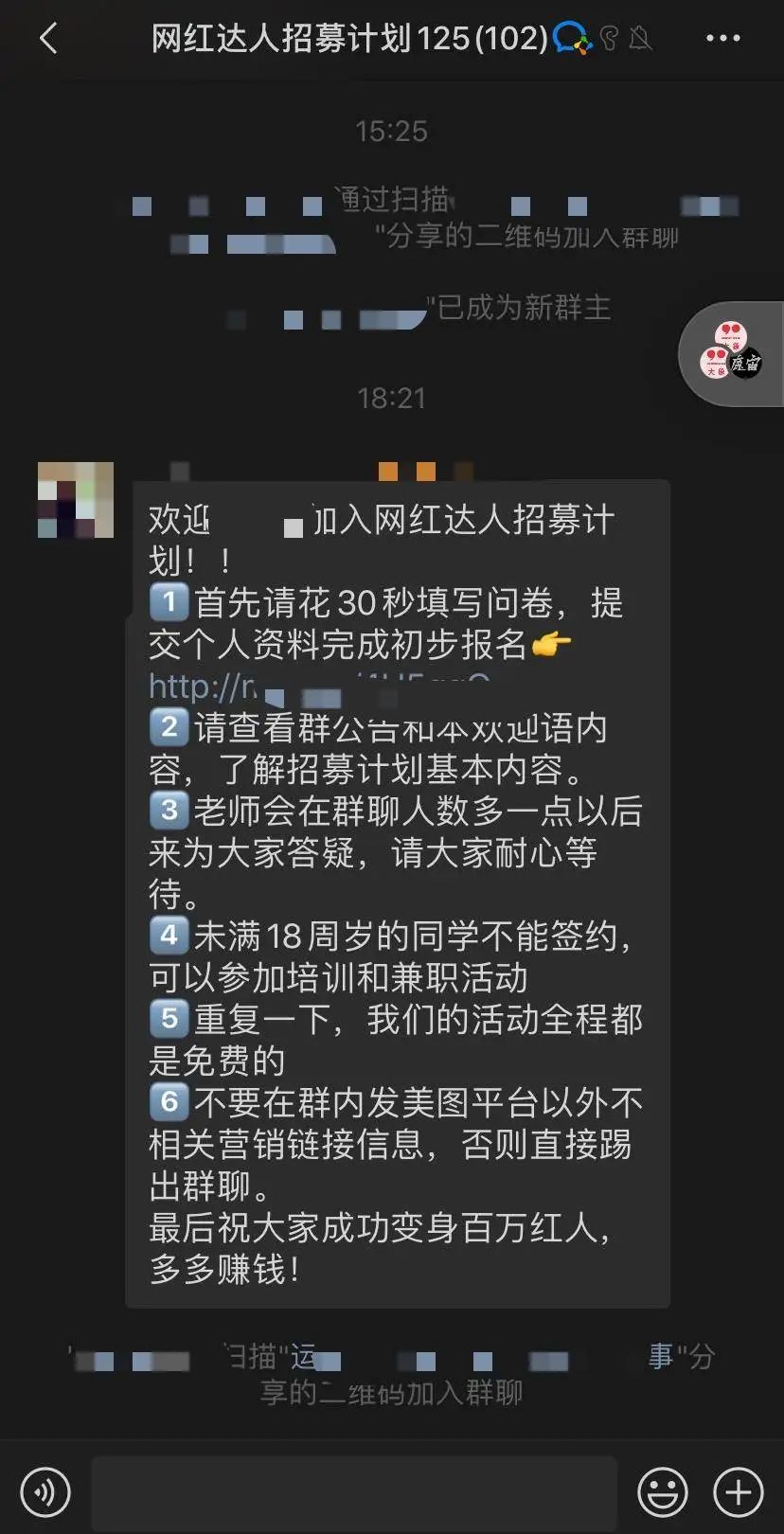Open the plus attachments menu

pos(738,1492)
